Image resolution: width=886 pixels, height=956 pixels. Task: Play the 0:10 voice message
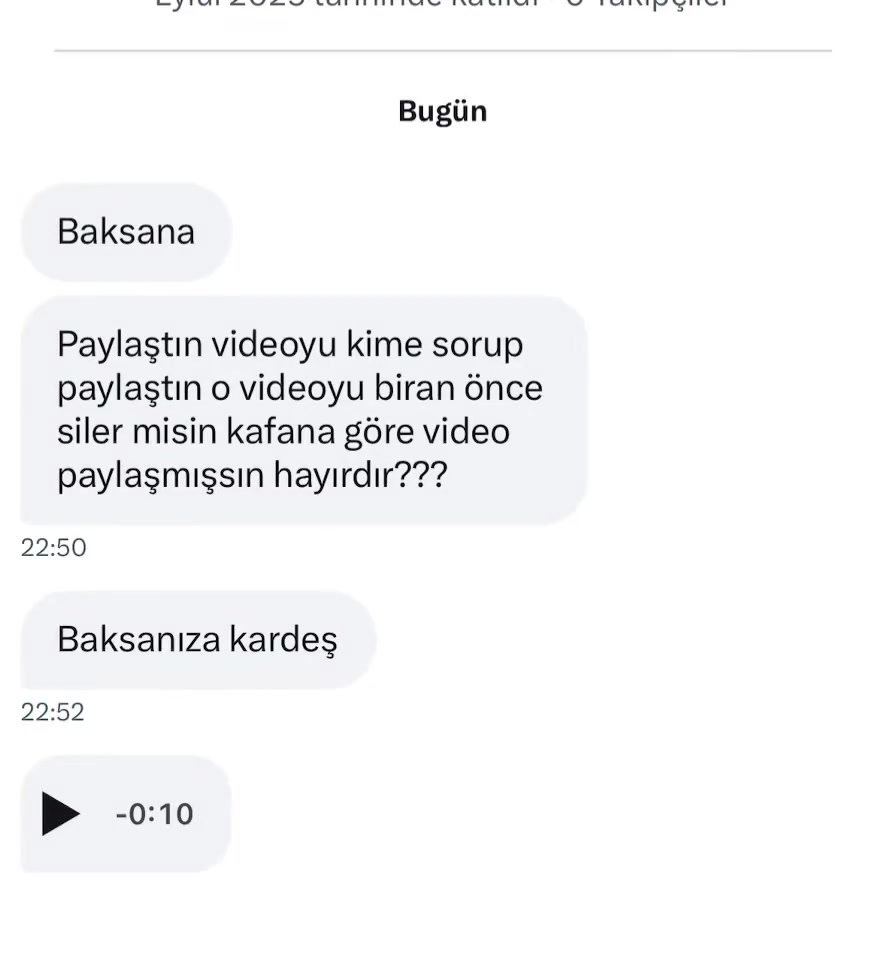click(60, 813)
